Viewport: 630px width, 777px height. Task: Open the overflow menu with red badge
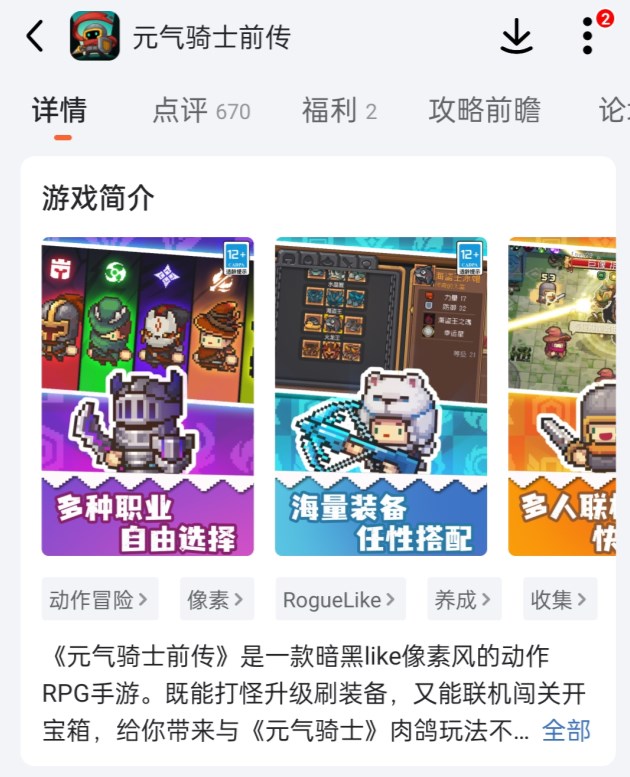pyautogui.click(x=588, y=37)
